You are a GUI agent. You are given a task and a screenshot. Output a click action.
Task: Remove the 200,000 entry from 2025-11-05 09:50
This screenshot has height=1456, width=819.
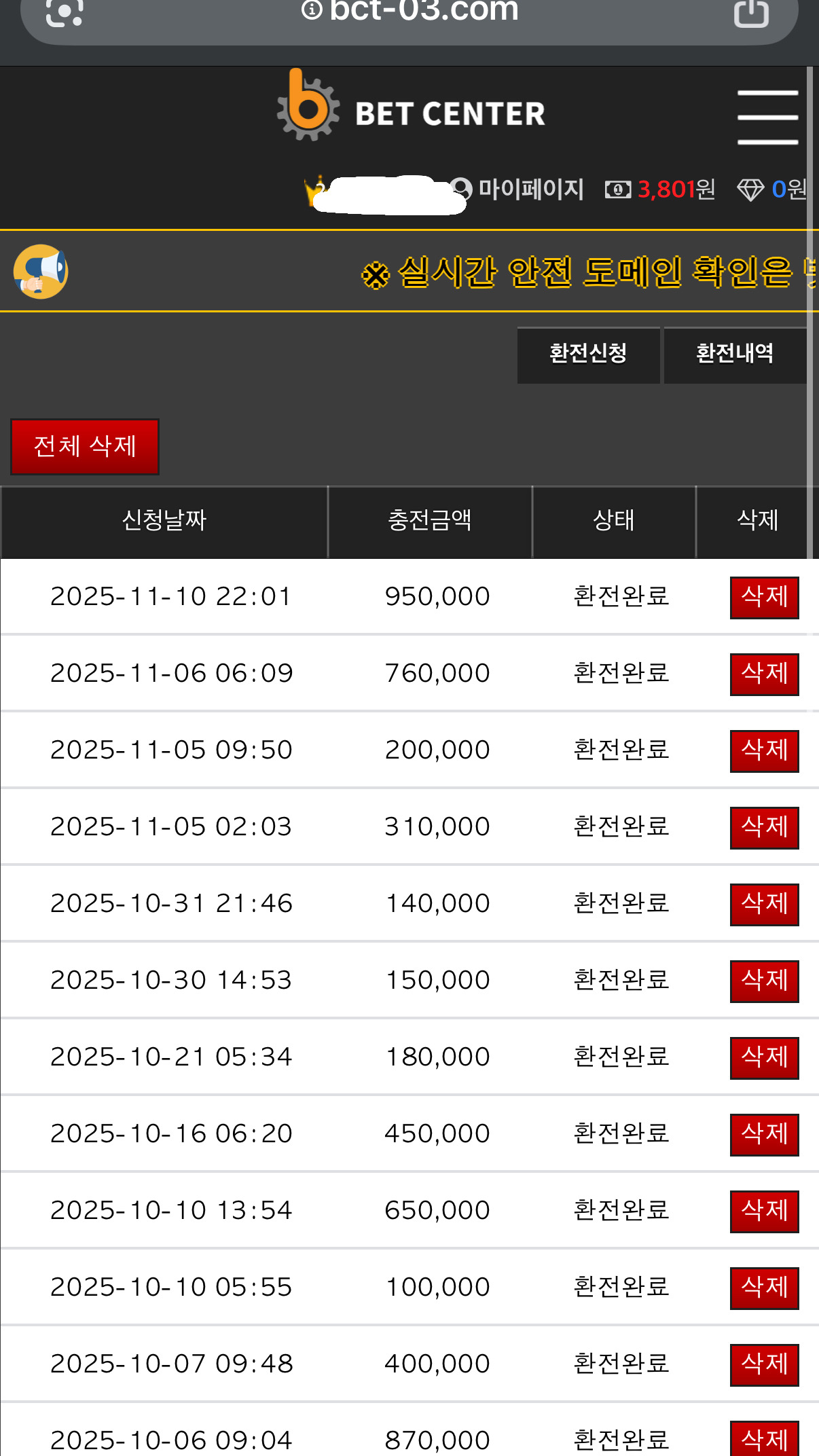tap(764, 750)
